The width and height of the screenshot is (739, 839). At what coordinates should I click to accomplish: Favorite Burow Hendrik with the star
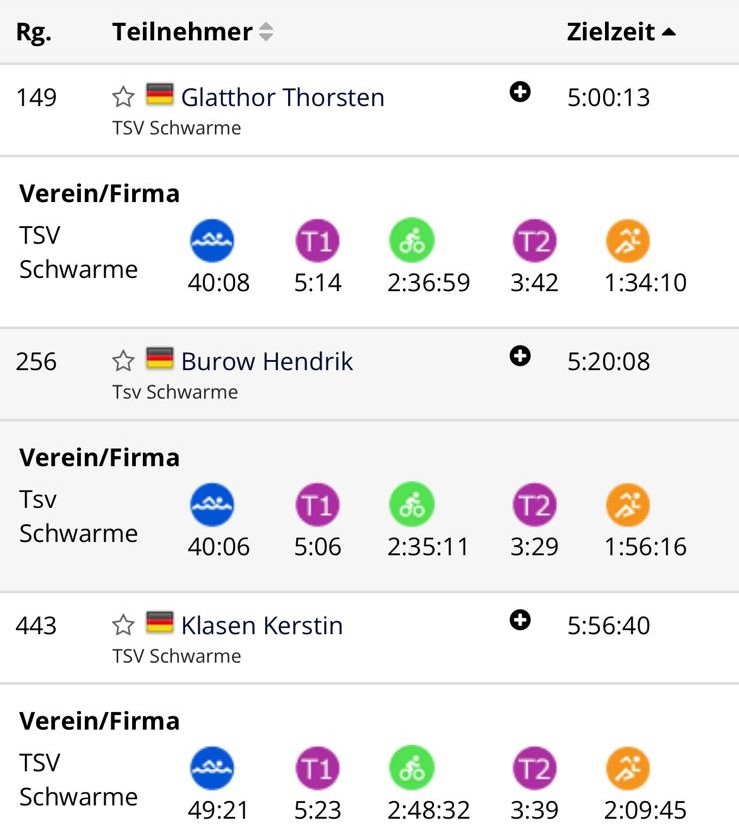[123, 361]
